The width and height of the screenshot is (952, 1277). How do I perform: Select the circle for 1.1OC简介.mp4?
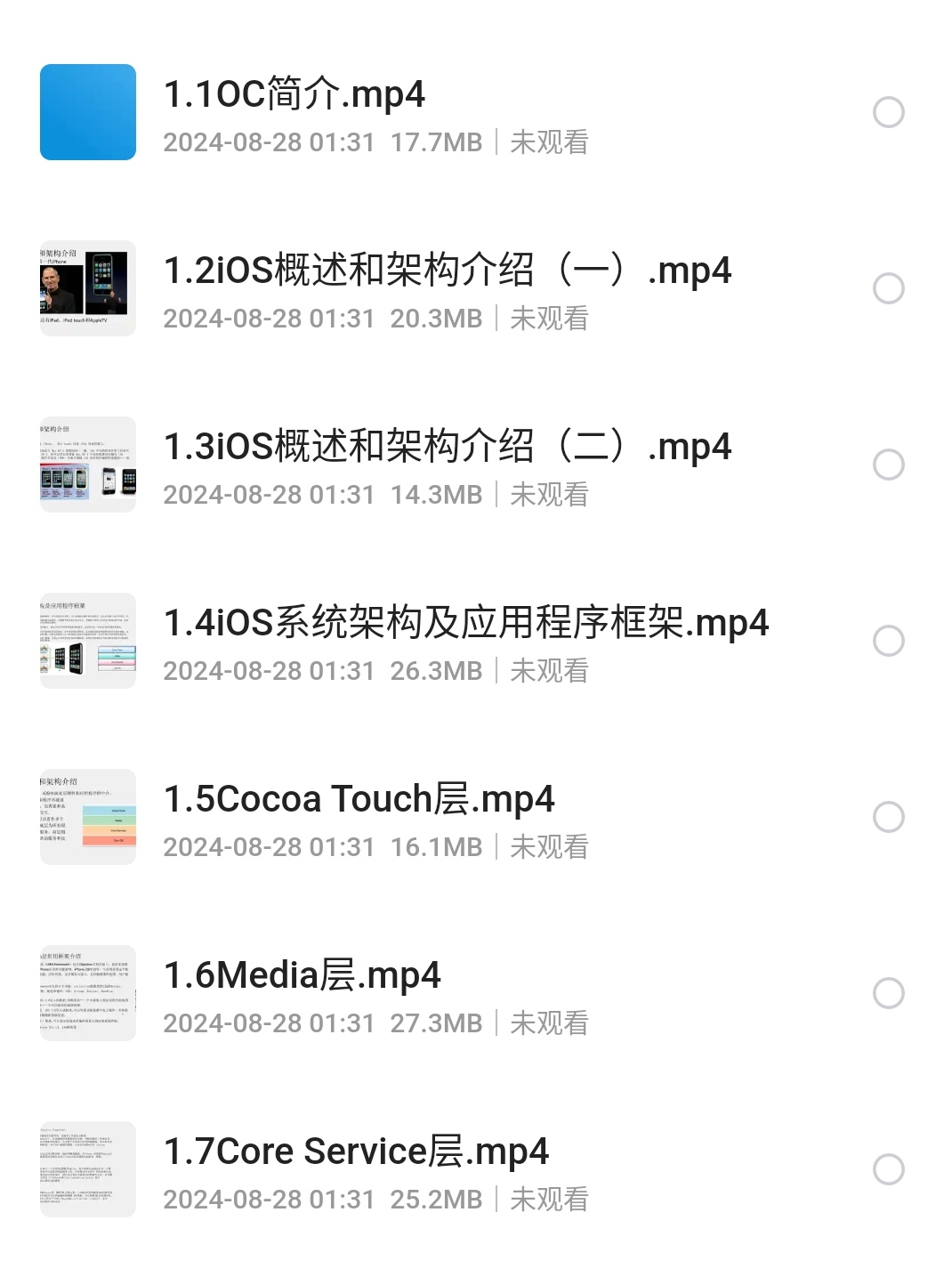click(x=888, y=112)
